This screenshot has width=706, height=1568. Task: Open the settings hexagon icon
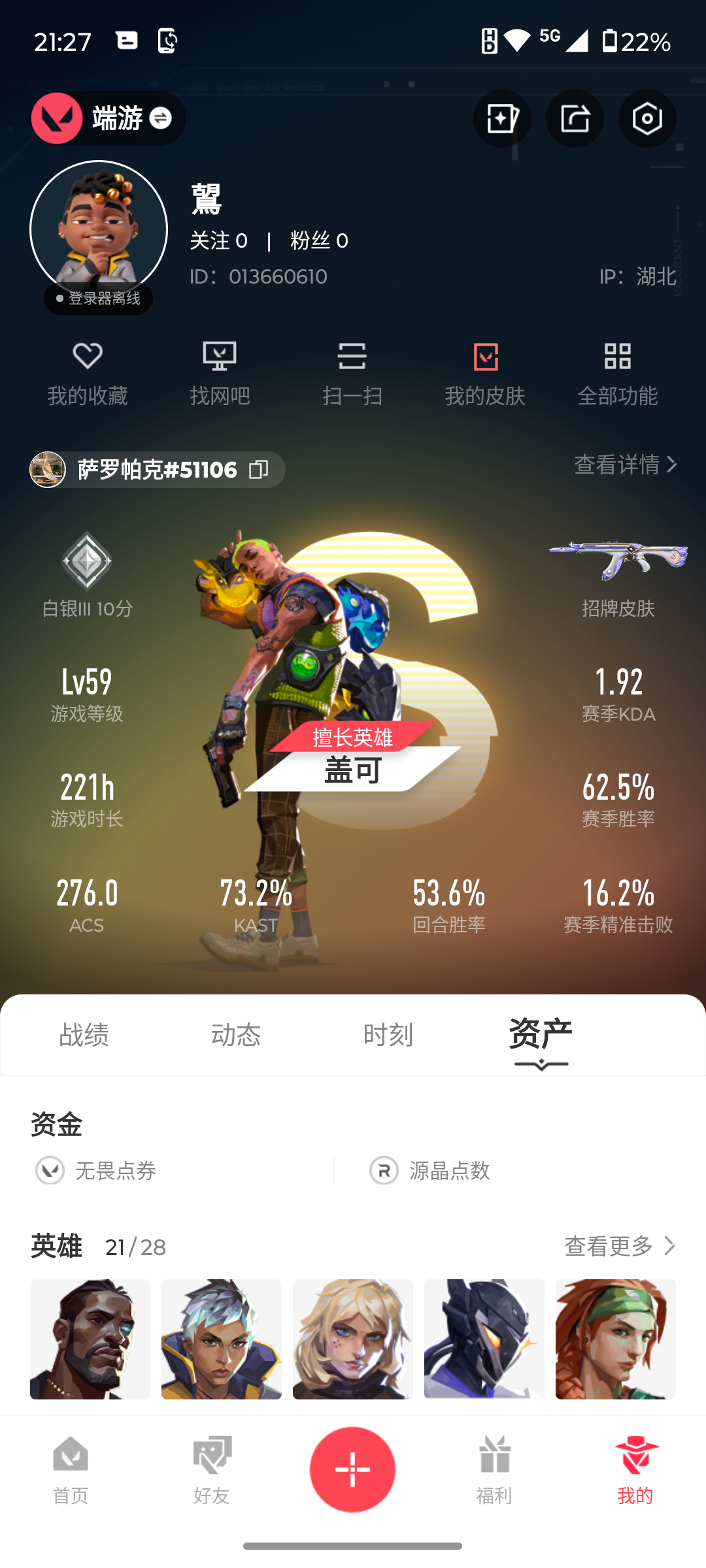click(647, 118)
